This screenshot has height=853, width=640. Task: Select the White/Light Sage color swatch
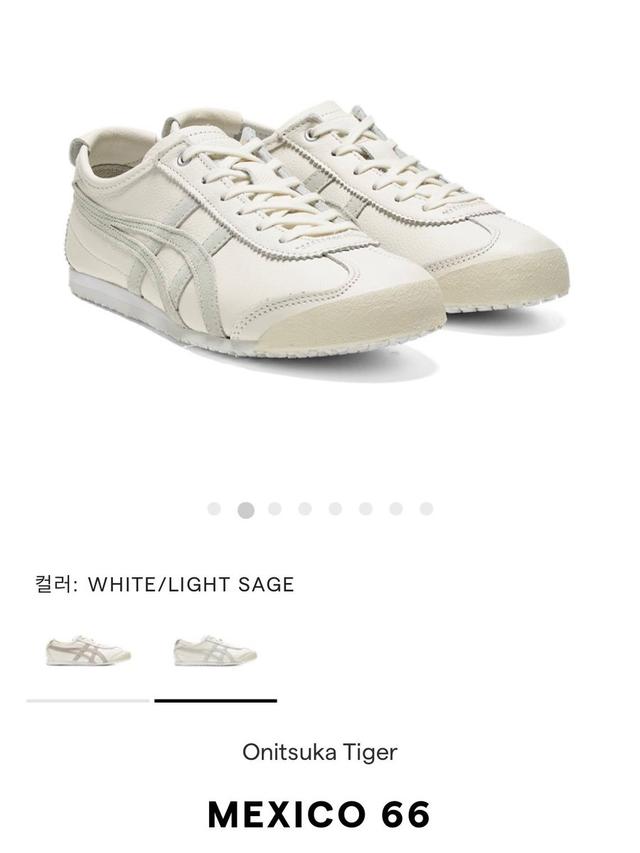215,652
